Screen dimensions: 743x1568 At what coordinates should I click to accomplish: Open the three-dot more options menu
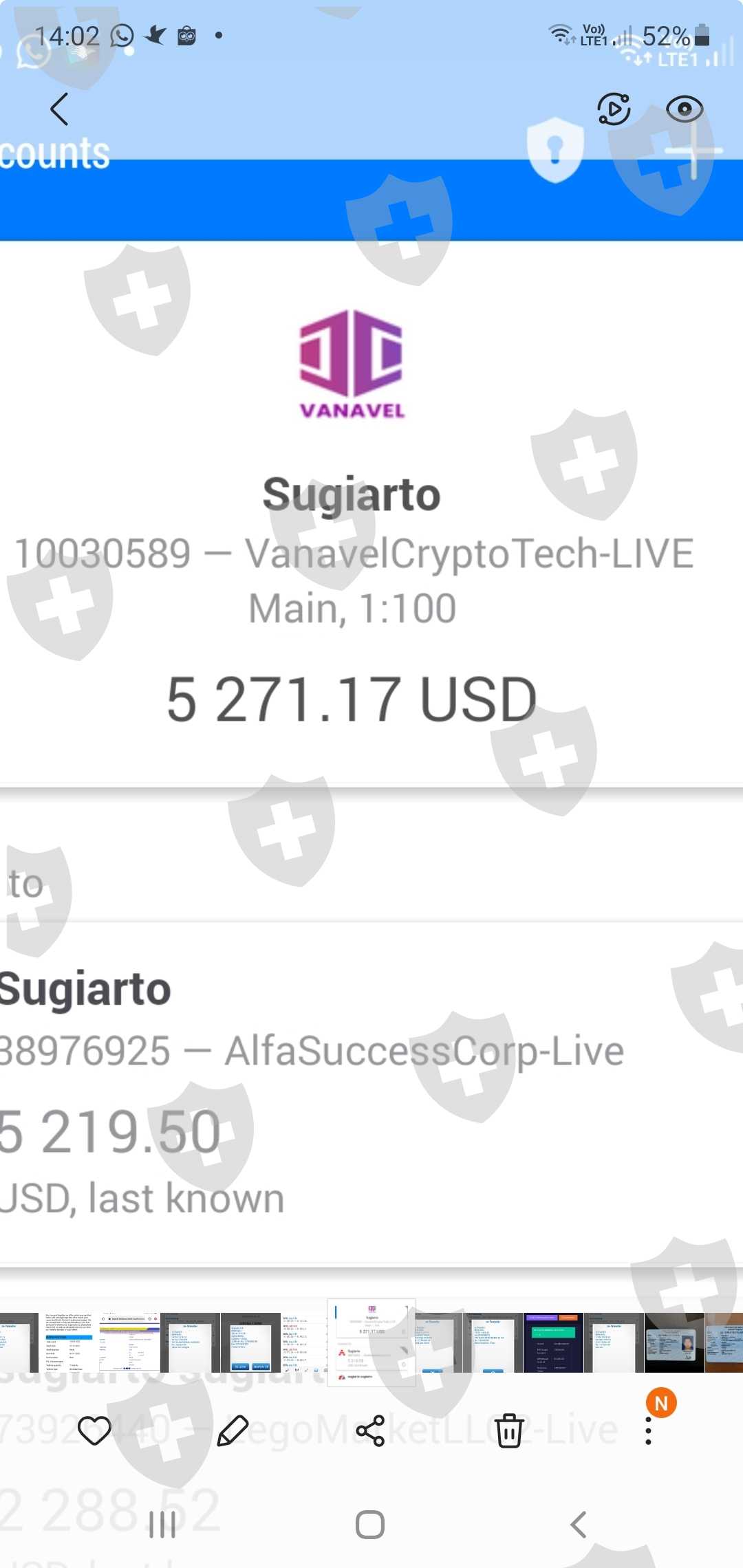(x=648, y=1431)
